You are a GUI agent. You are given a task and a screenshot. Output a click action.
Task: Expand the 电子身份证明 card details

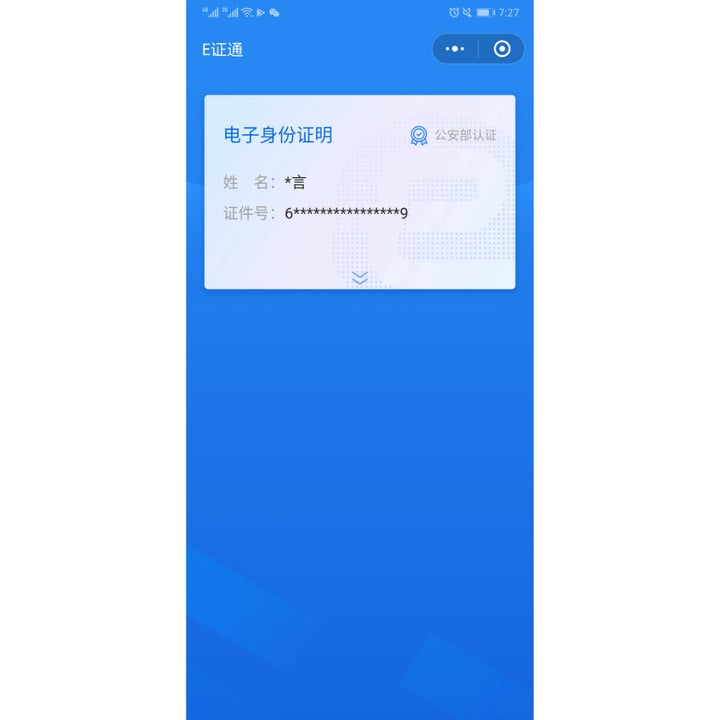tap(360, 277)
